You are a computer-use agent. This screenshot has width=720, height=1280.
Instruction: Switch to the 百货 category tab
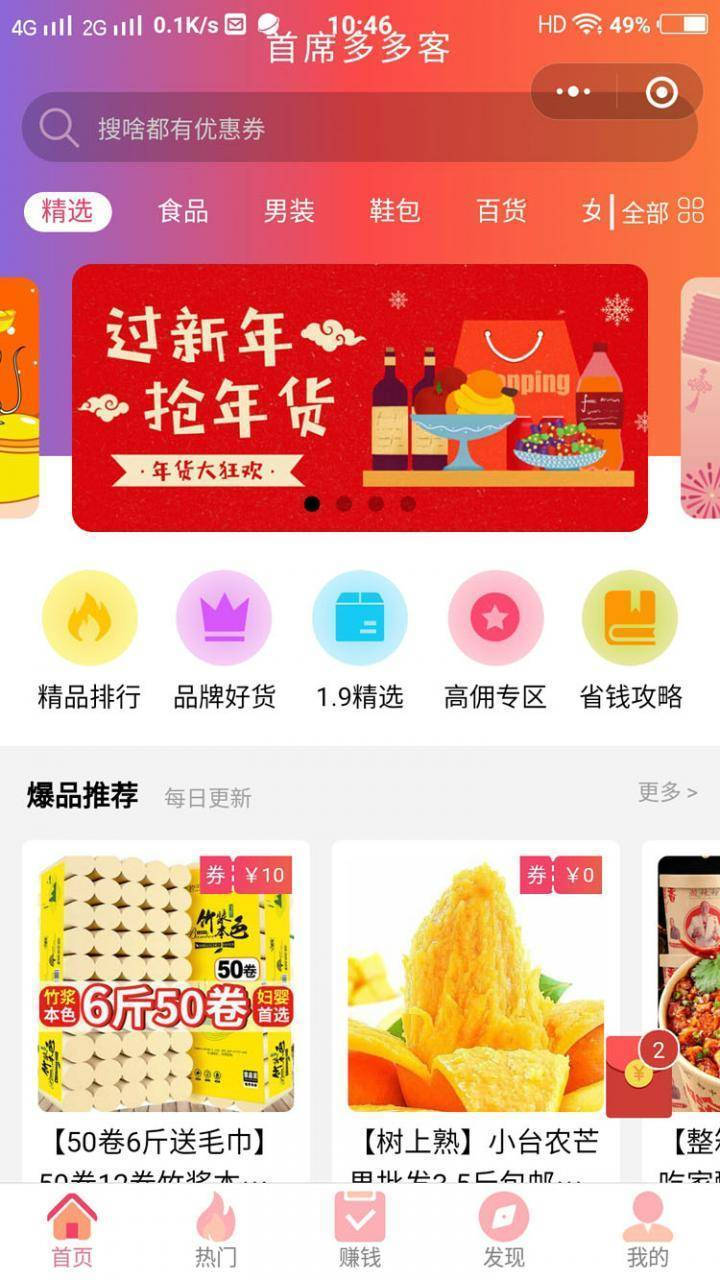tap(501, 211)
